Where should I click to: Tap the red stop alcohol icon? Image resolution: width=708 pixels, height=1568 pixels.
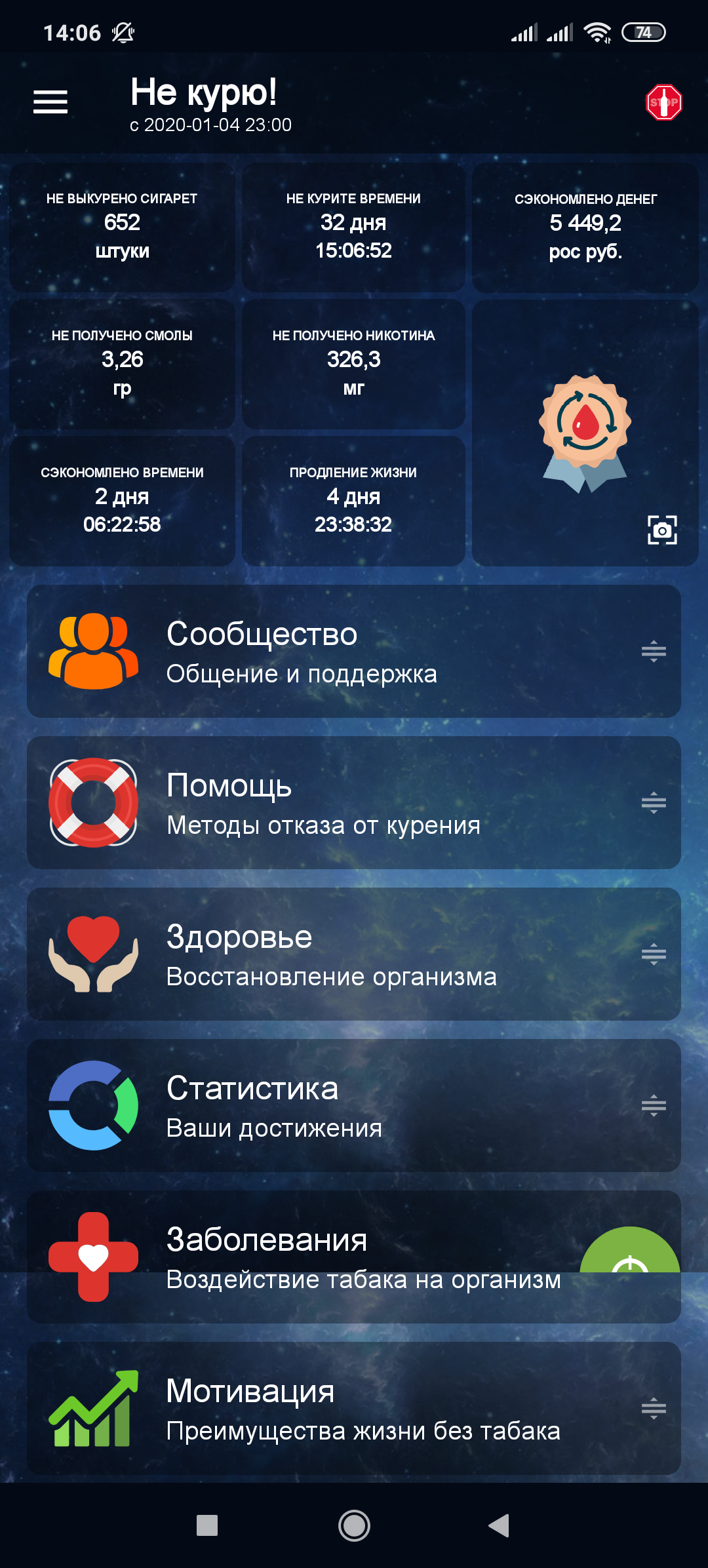(x=664, y=102)
